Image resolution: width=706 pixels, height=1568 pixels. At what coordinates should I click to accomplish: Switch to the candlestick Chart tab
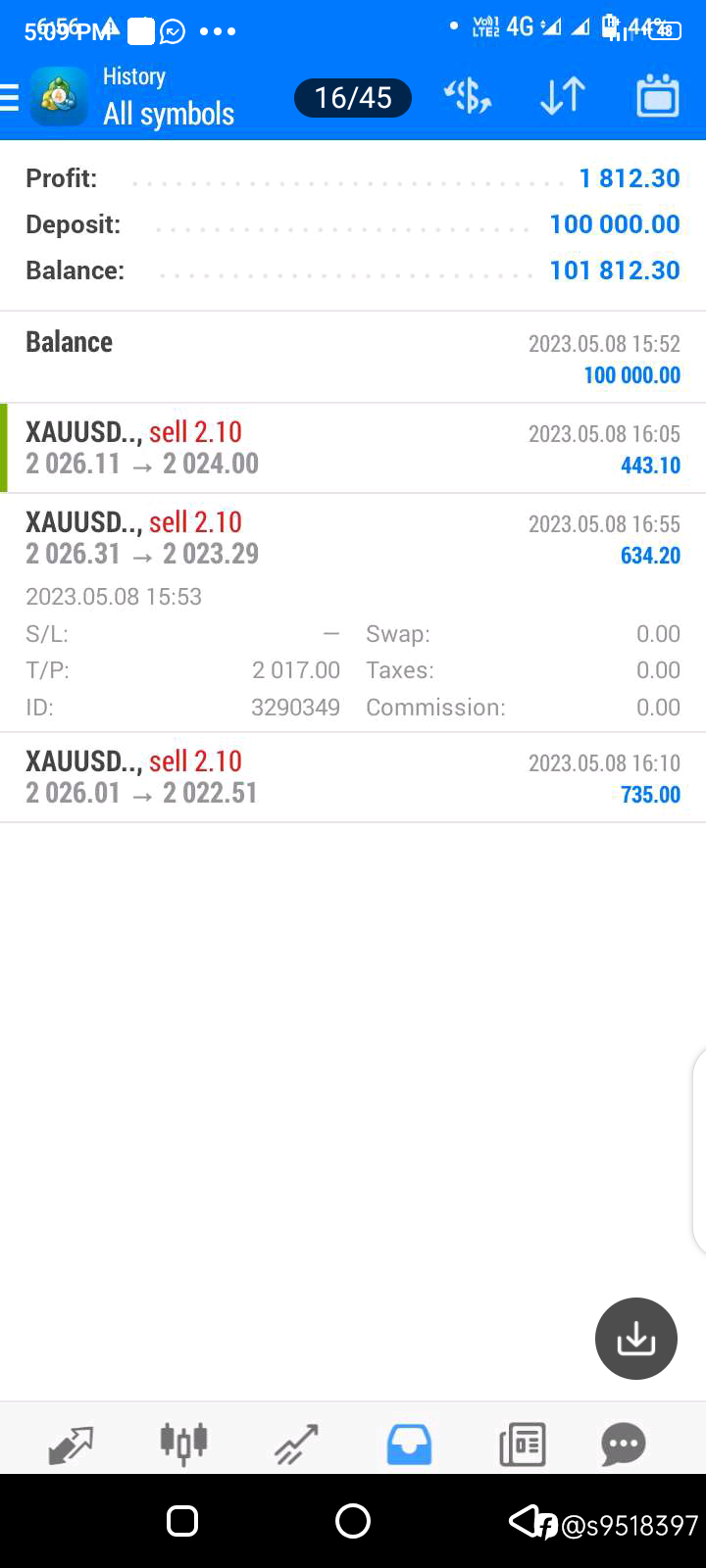click(x=183, y=1443)
